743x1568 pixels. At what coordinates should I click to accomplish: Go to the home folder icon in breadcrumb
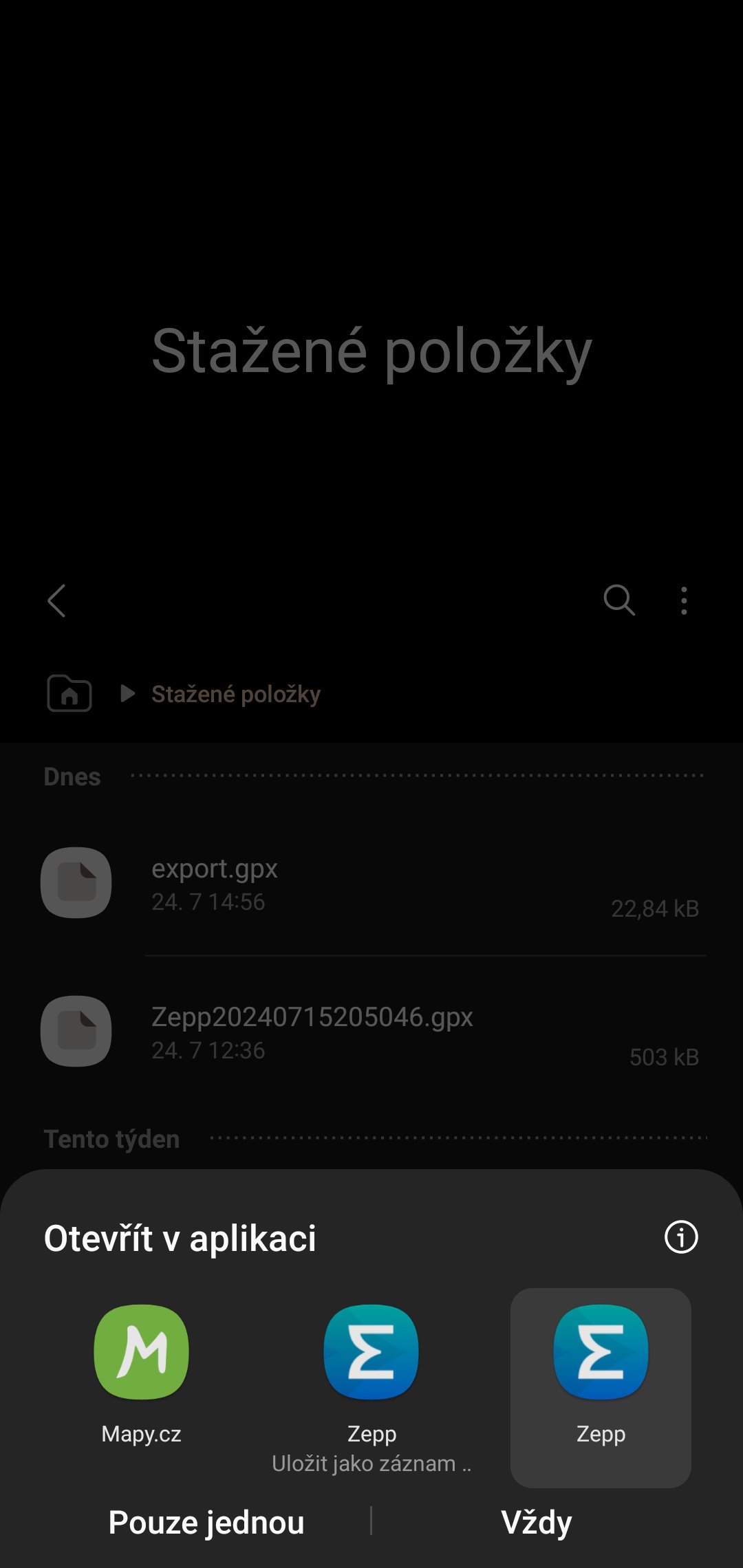click(69, 693)
